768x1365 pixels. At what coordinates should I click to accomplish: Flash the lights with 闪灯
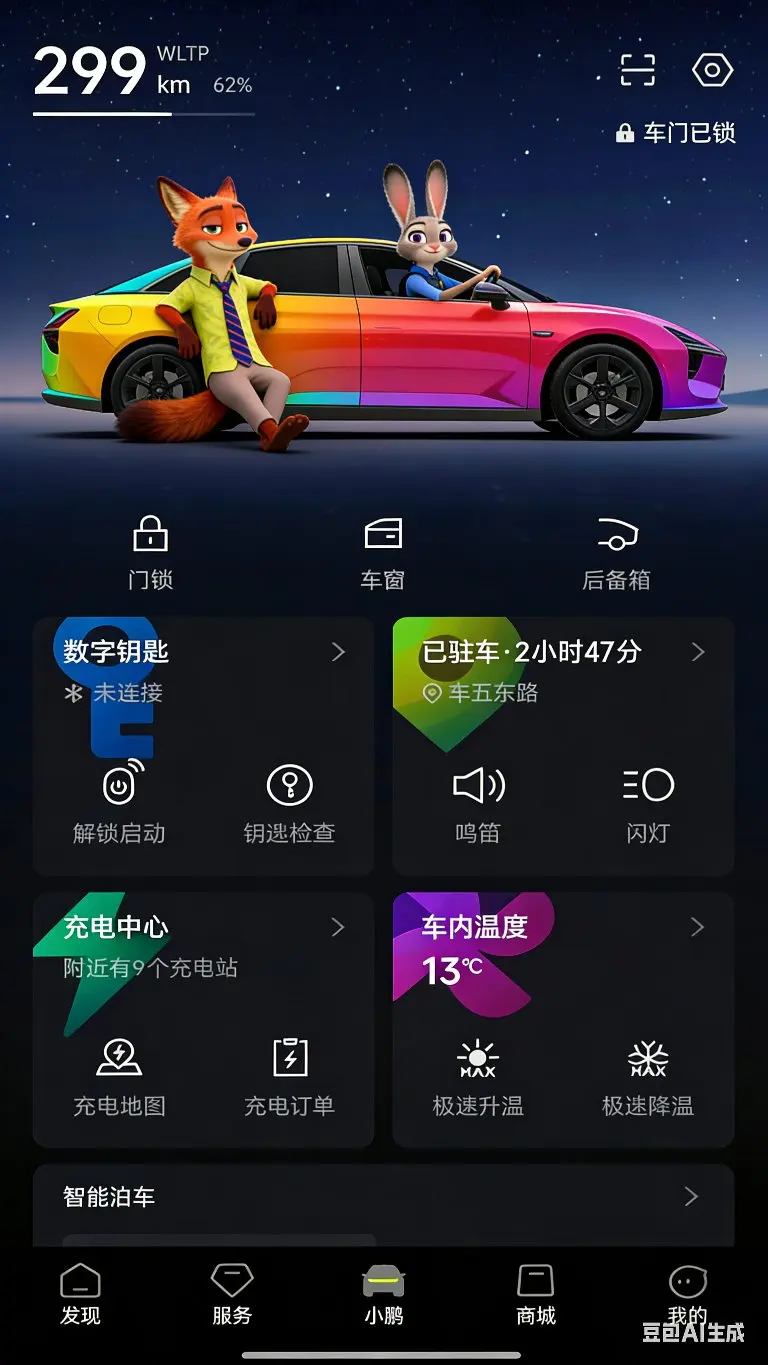click(x=647, y=802)
